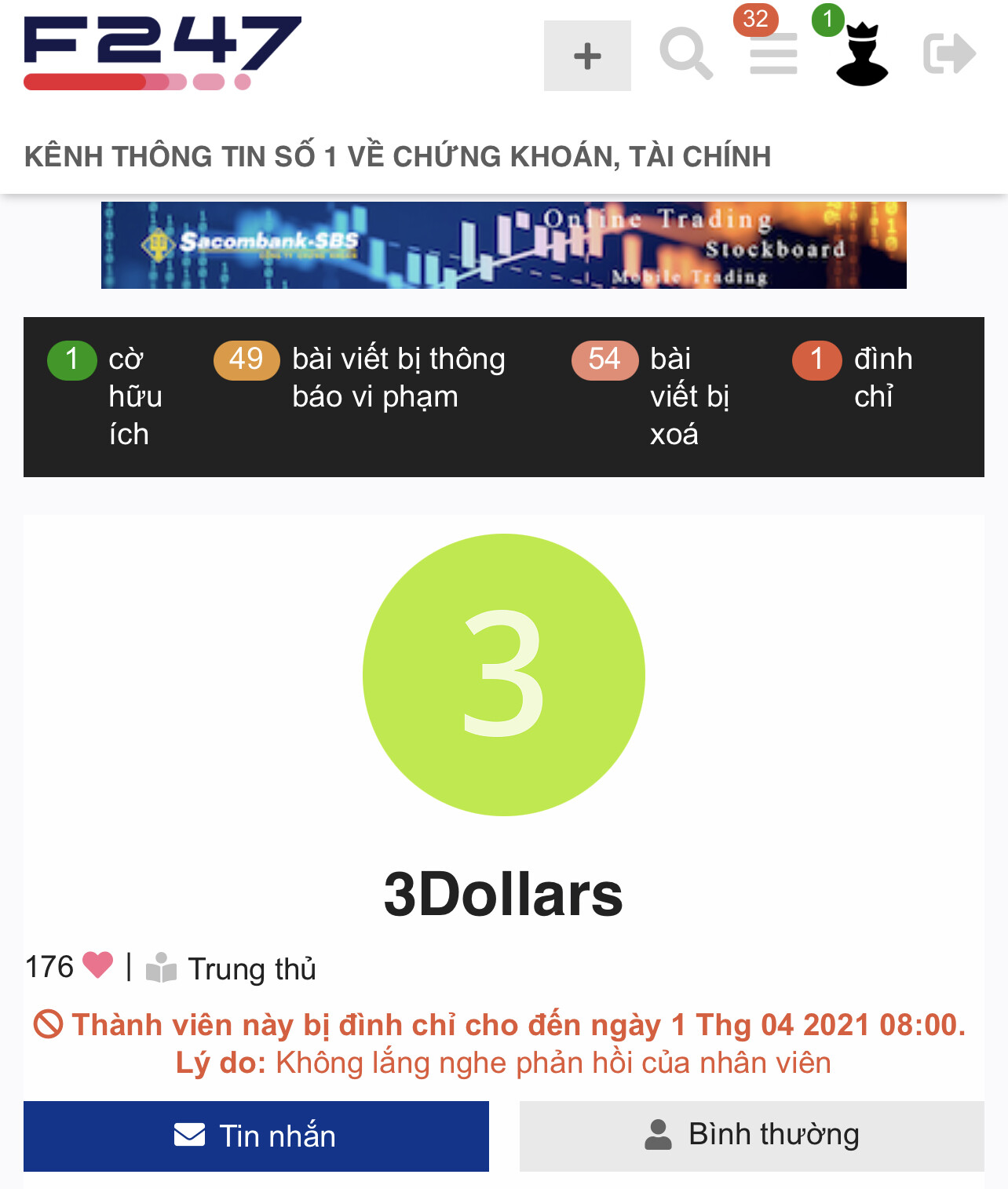
Task: Open the search icon
Action: (x=686, y=54)
